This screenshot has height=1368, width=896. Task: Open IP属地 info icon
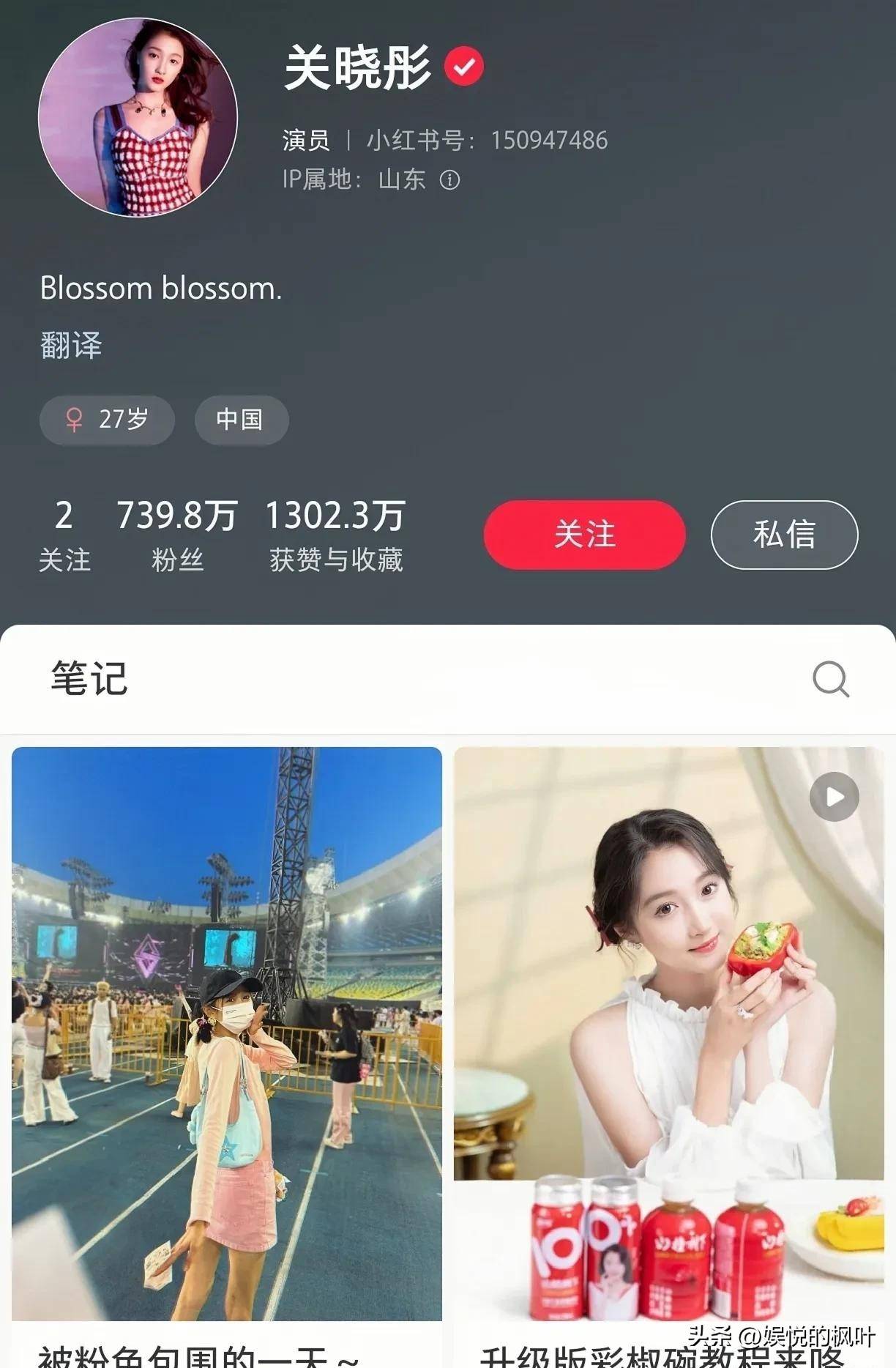point(449,180)
